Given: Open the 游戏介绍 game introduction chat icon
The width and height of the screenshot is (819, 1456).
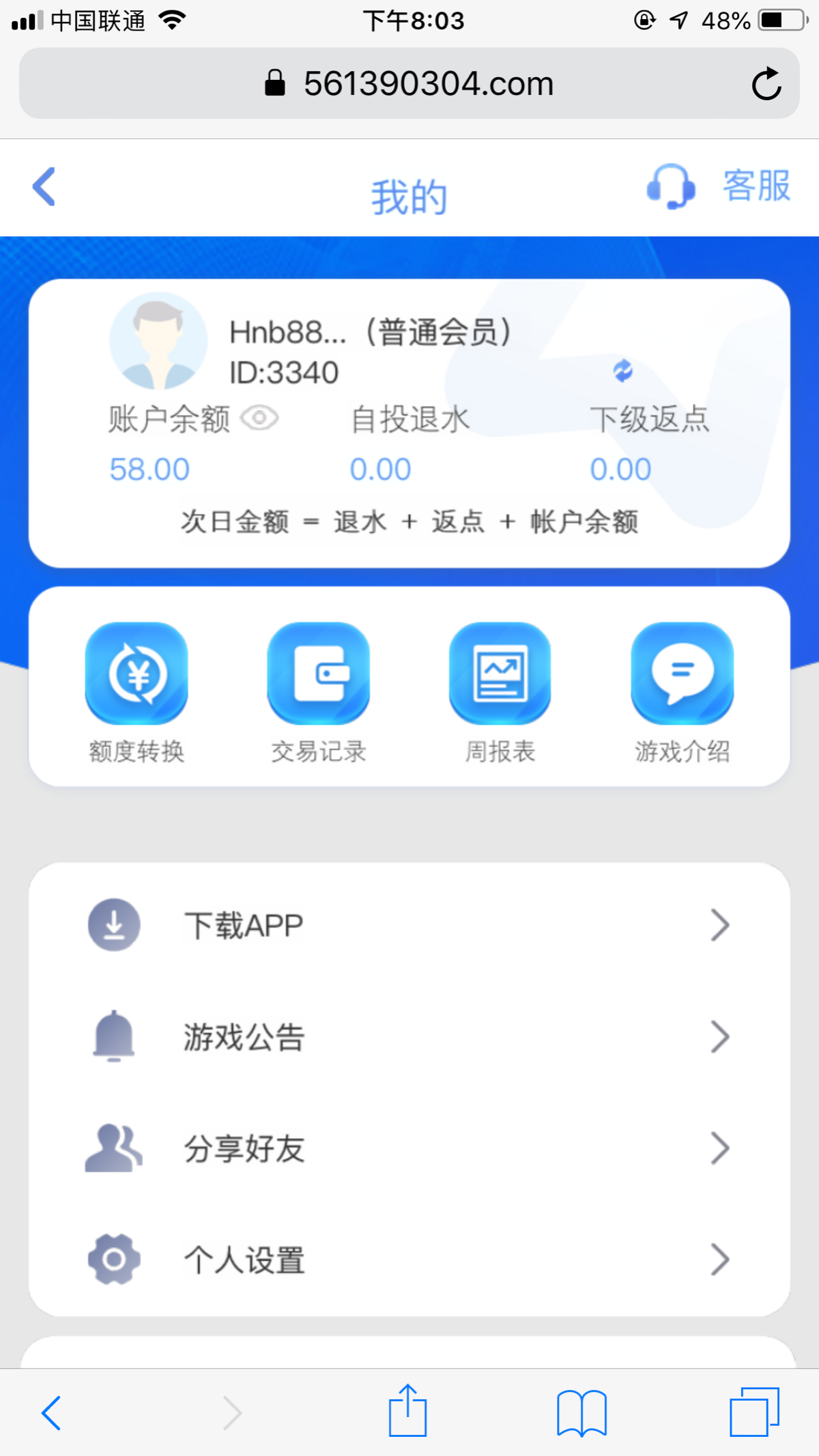Looking at the screenshot, I should (x=682, y=673).
